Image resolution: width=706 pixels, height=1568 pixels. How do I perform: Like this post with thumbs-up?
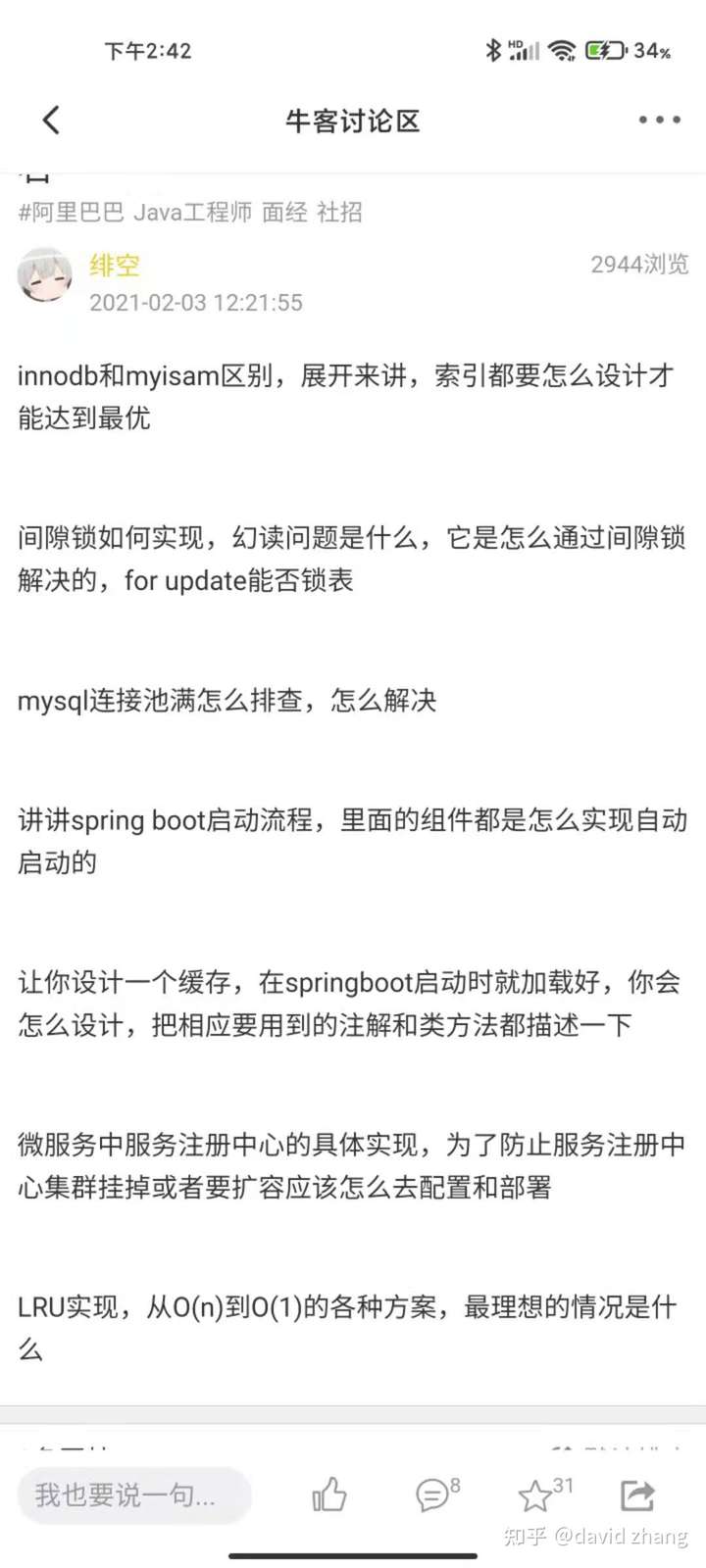click(329, 1494)
